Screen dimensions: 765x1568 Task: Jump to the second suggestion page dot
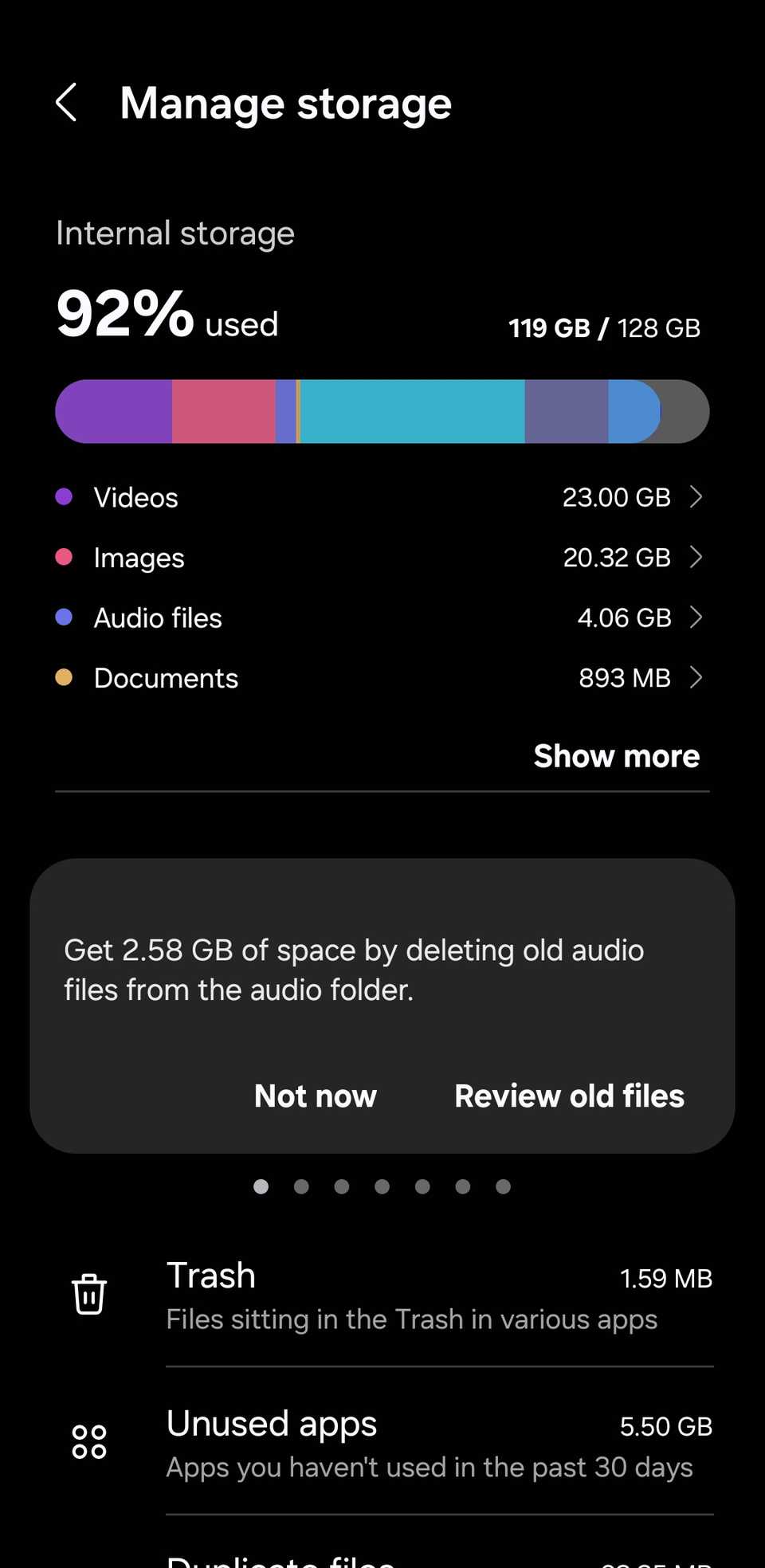[x=301, y=1186]
